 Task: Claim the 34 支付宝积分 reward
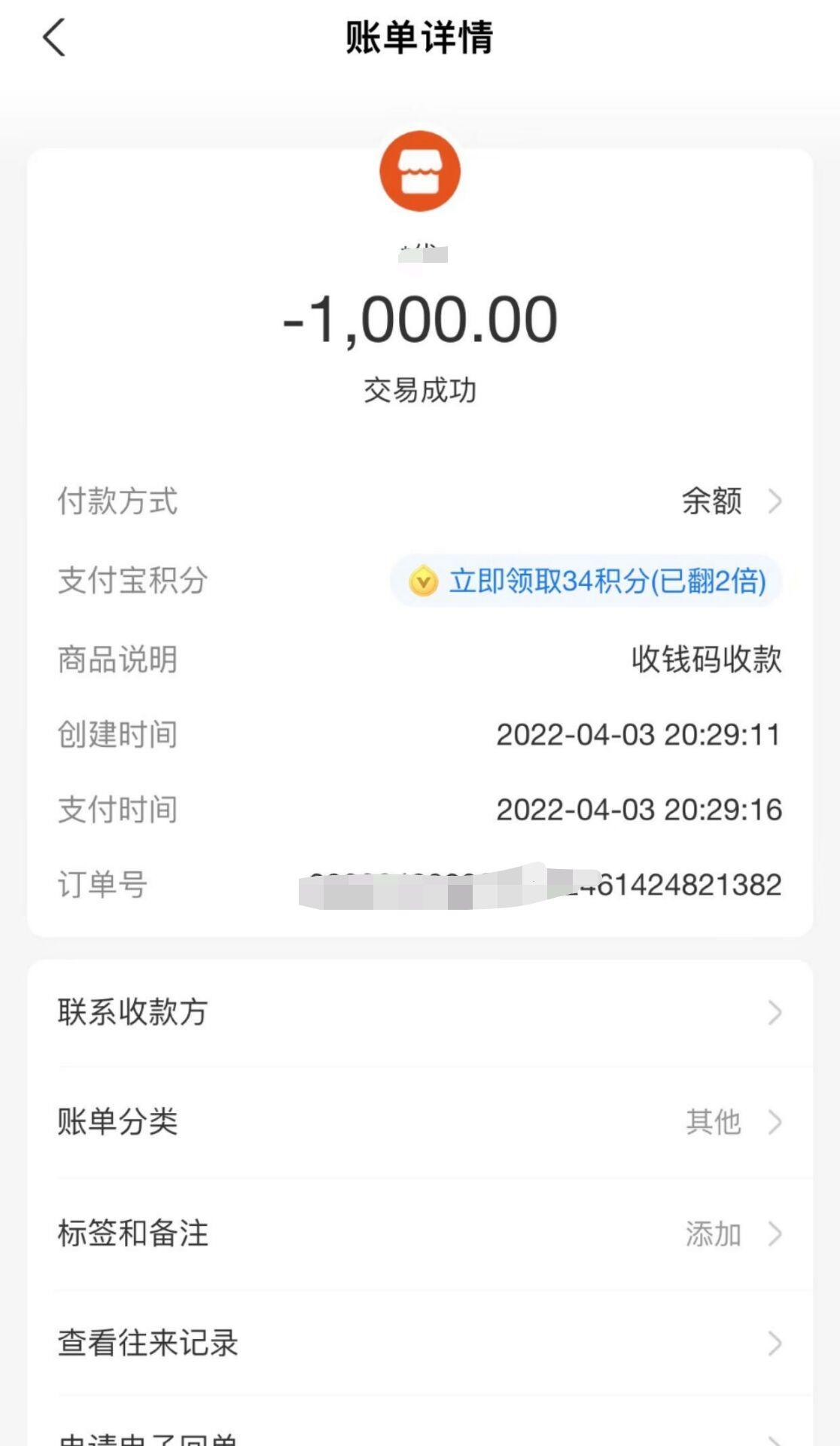pyautogui.click(x=586, y=581)
